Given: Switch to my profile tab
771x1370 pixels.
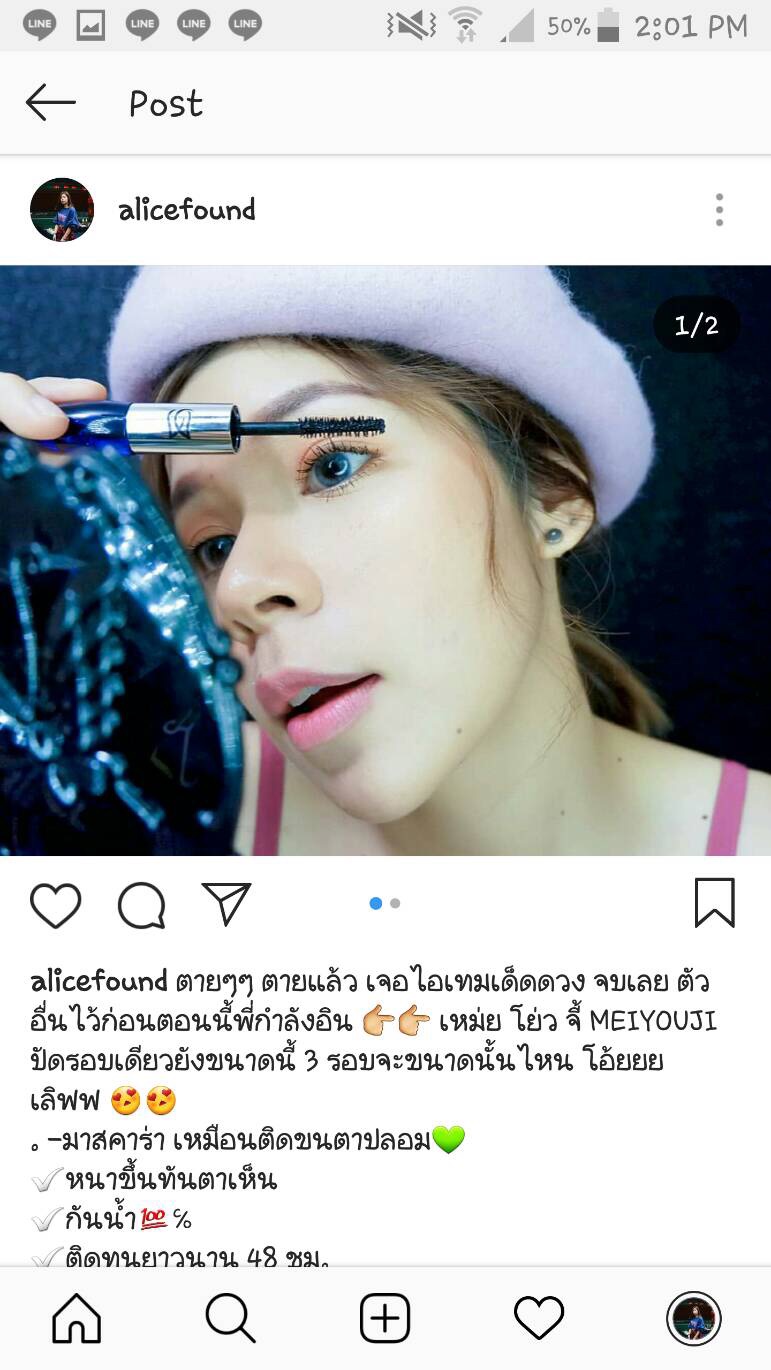Looking at the screenshot, I should pyautogui.click(x=693, y=1318).
